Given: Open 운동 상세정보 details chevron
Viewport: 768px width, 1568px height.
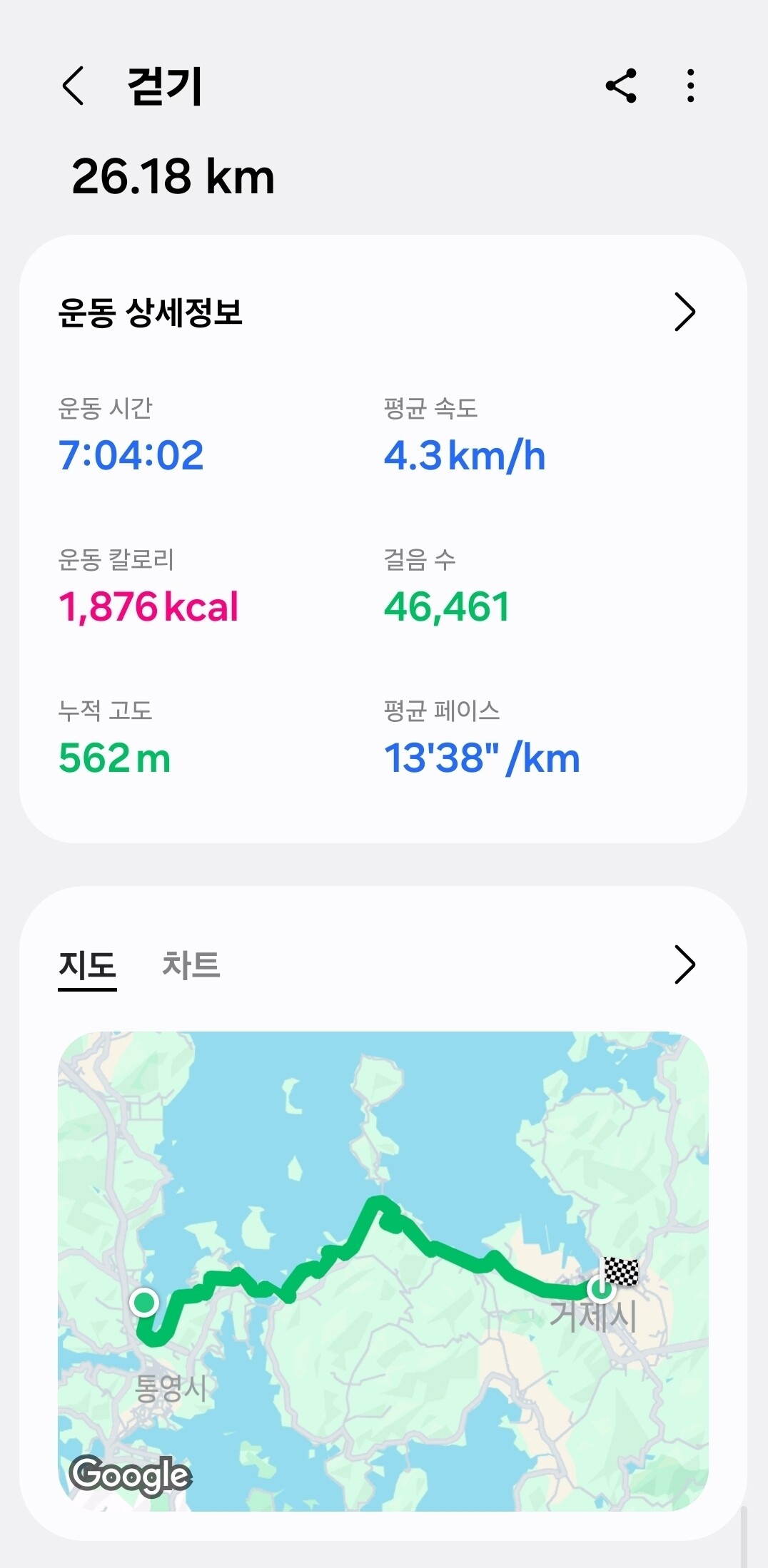Looking at the screenshot, I should (684, 312).
